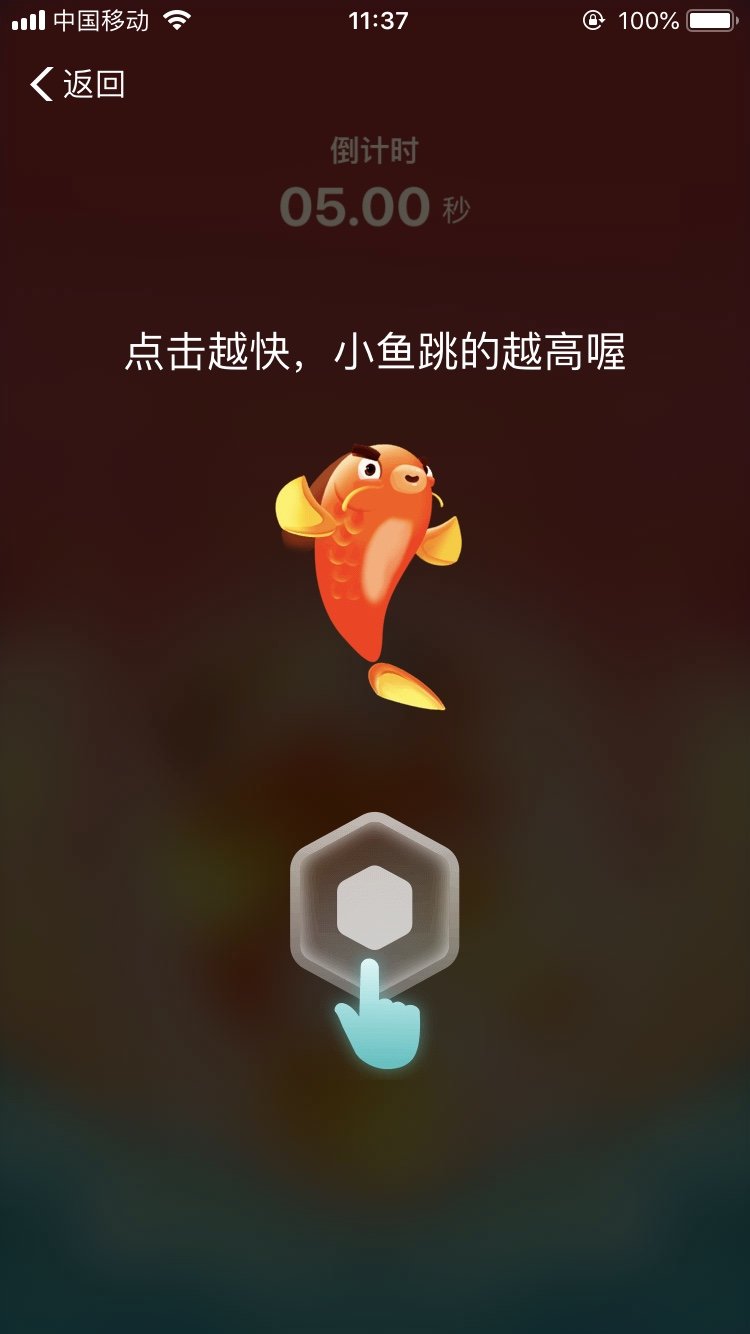Click the 倒计时 countdown label

click(x=375, y=150)
